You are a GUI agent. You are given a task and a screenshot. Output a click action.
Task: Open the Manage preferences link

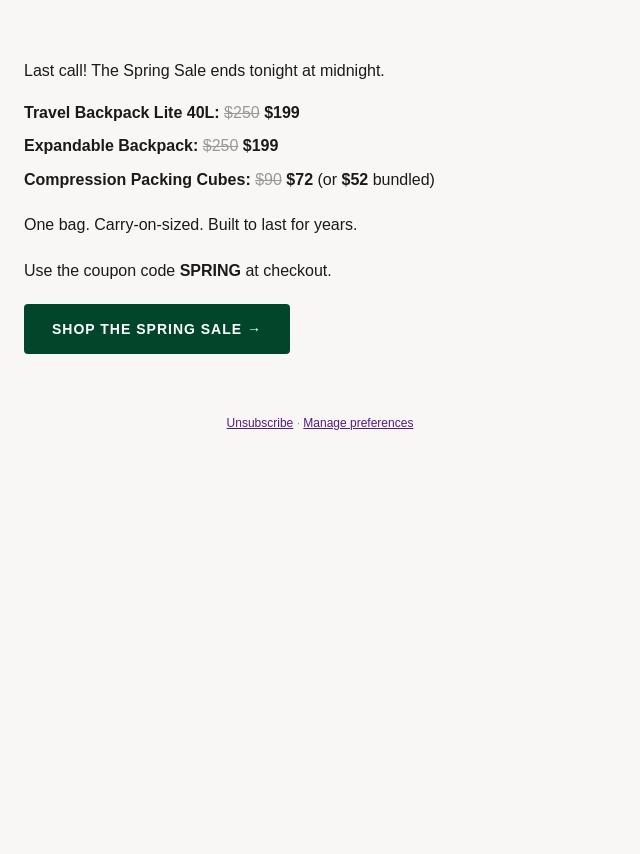[x=358, y=423]
